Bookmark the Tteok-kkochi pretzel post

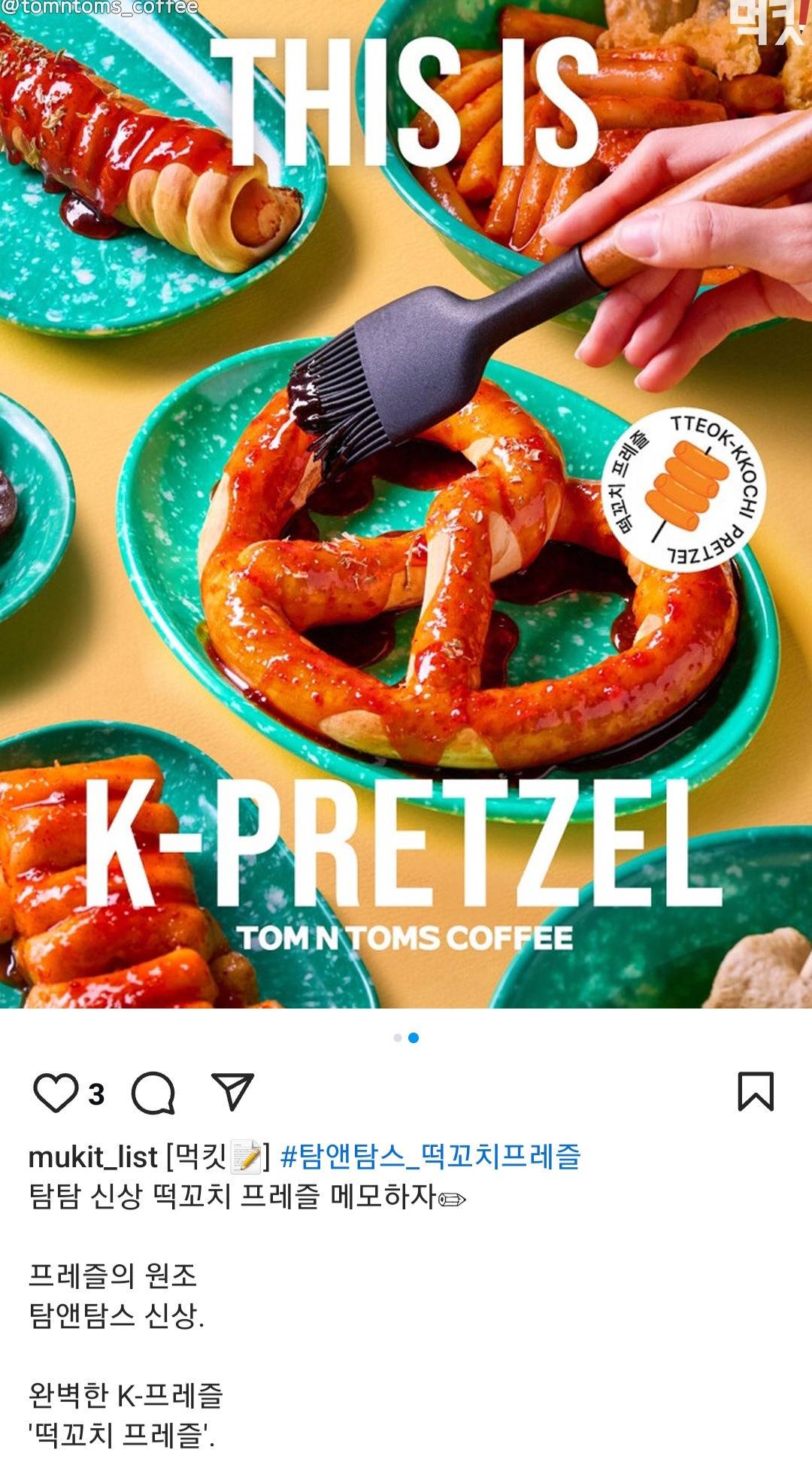pos(755,1091)
